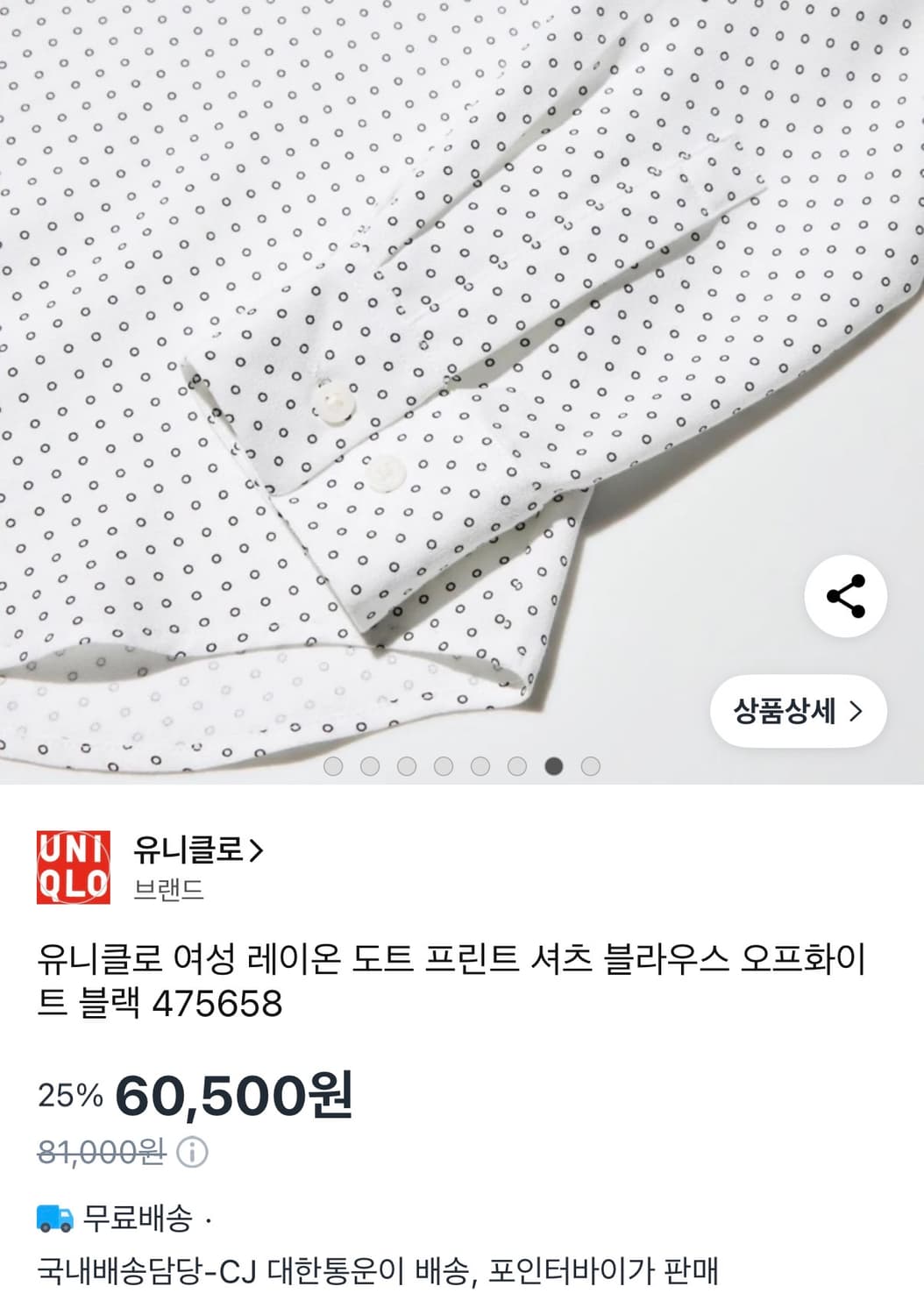The width and height of the screenshot is (924, 1315).
Task: Click the share icon on product image
Action: point(843,598)
